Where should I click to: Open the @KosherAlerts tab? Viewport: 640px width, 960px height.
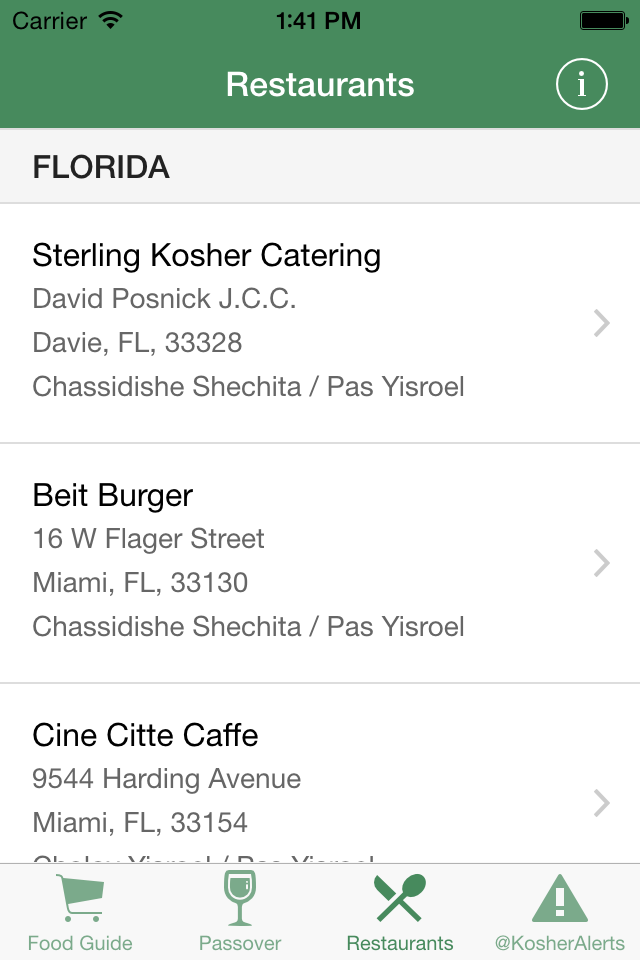tap(560, 912)
